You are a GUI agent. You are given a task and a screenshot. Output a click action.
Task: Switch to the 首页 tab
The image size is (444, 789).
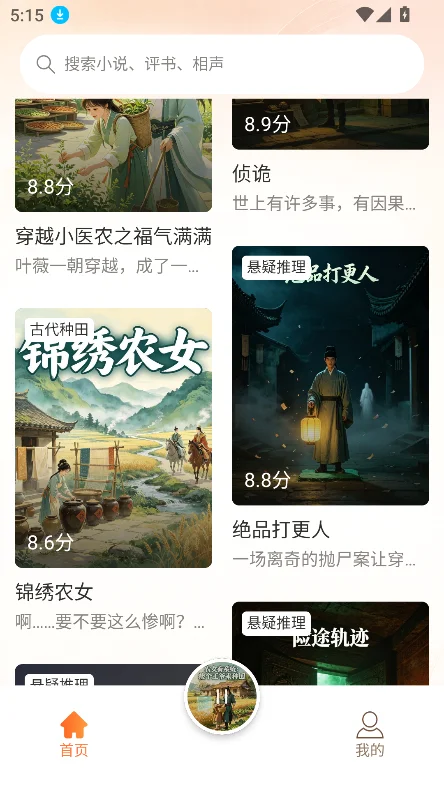(74, 734)
